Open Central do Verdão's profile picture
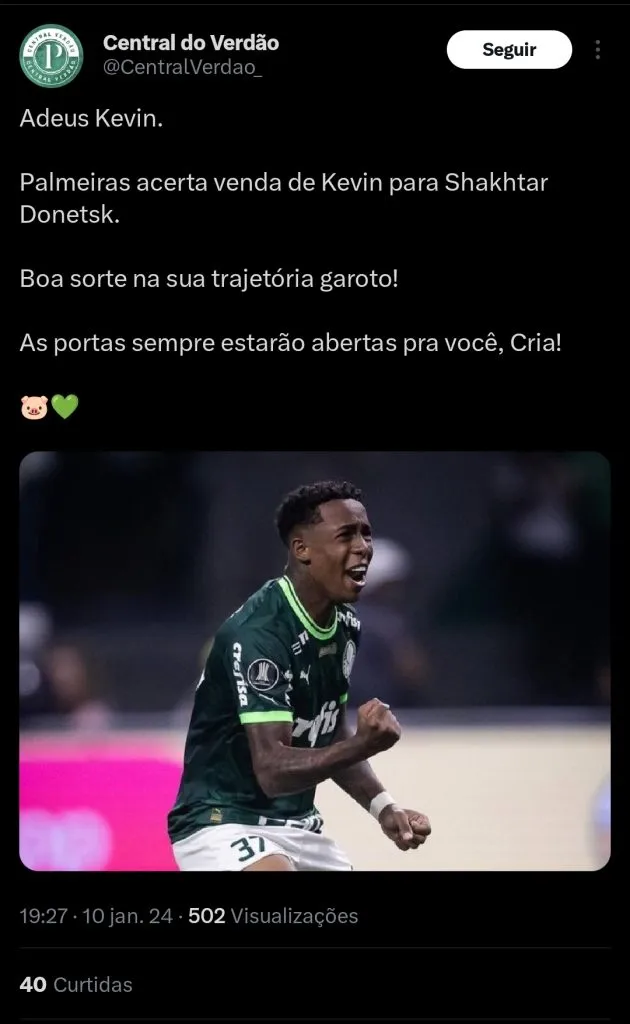 (51, 55)
